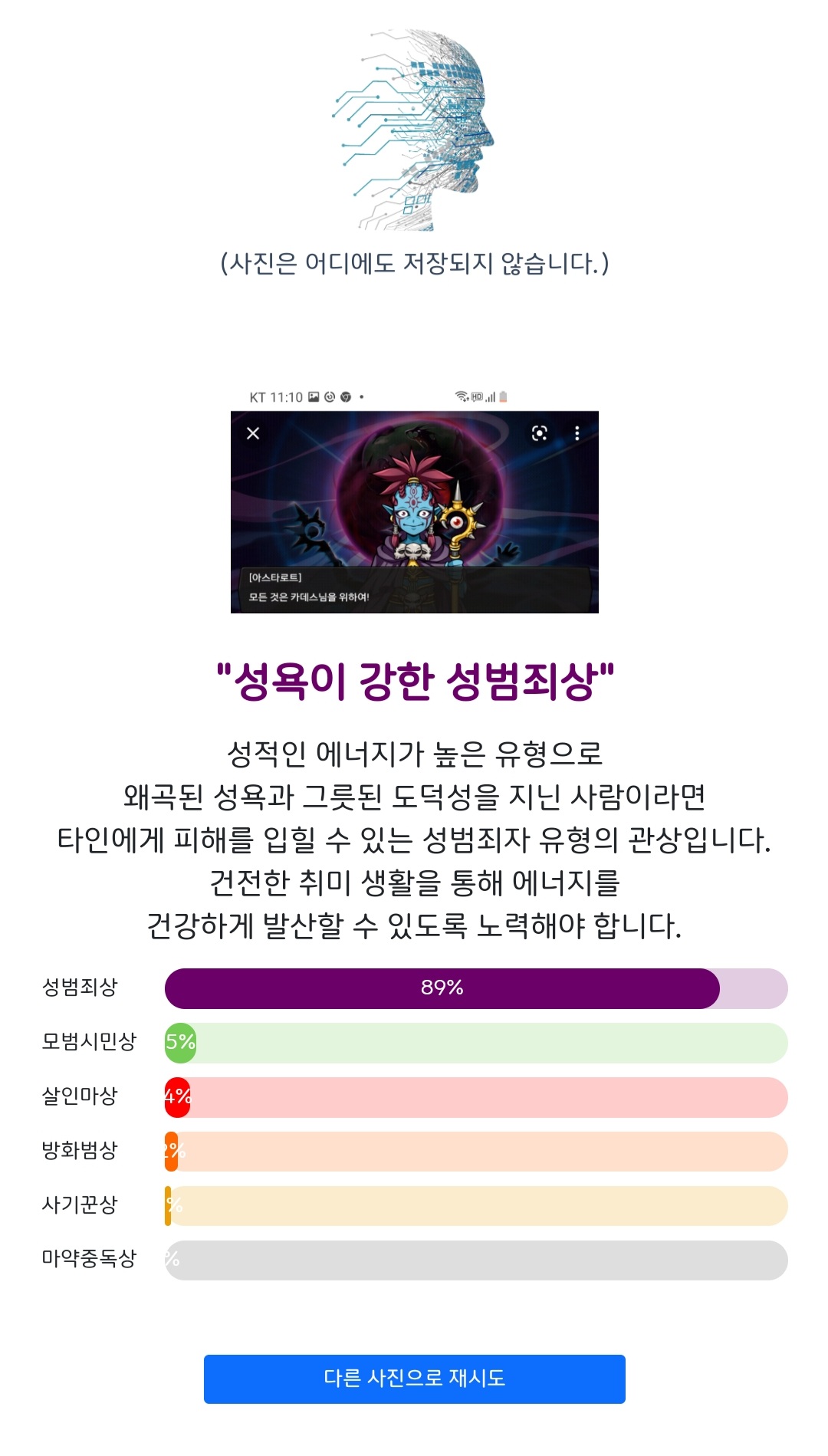828x1456 pixels.
Task: Tap the '다른 사진으로 재시도' button
Action: pyautogui.click(x=414, y=1378)
